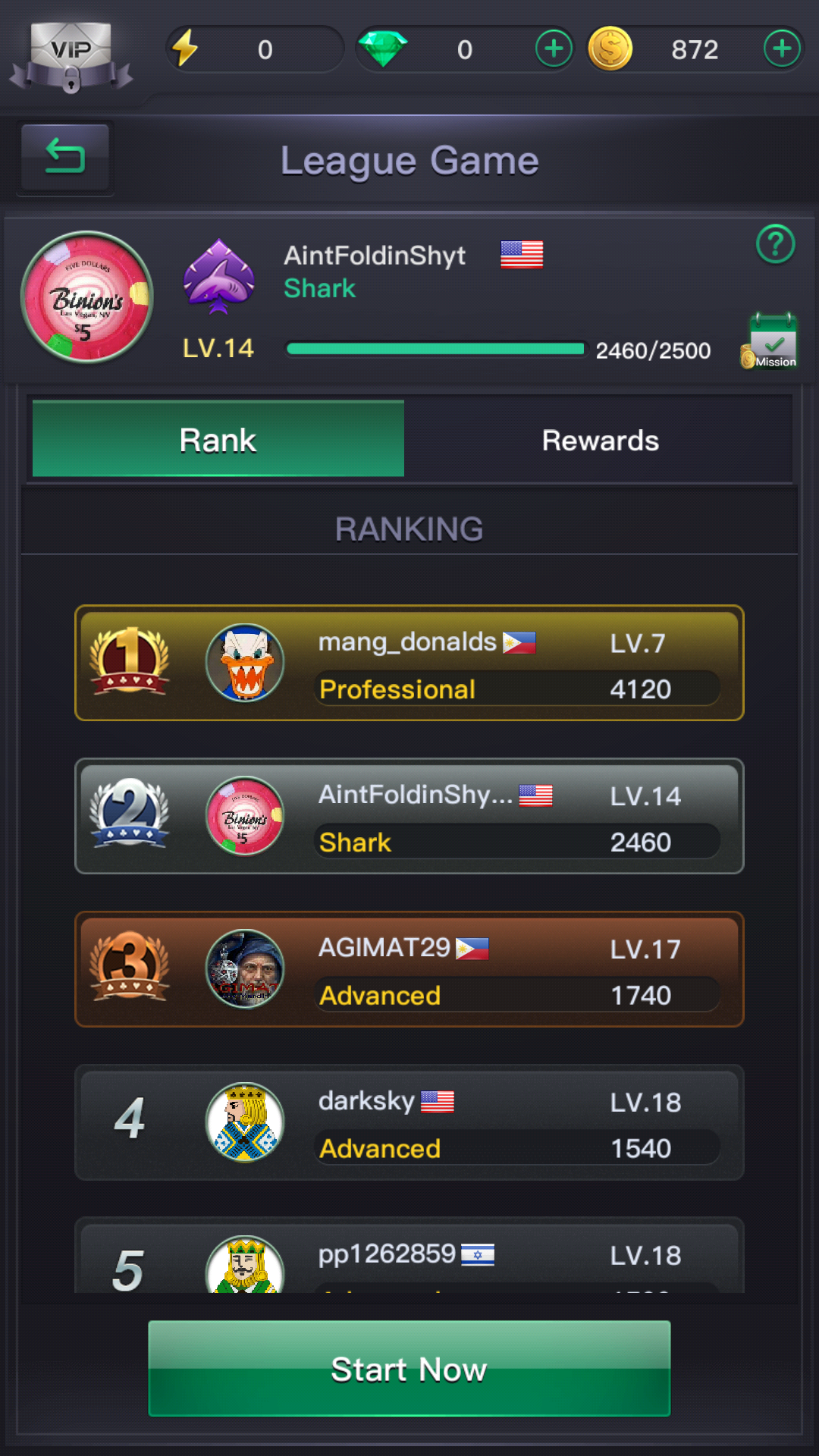Image resolution: width=819 pixels, height=1456 pixels.
Task: Switch to the Rewards tab
Action: click(x=601, y=440)
